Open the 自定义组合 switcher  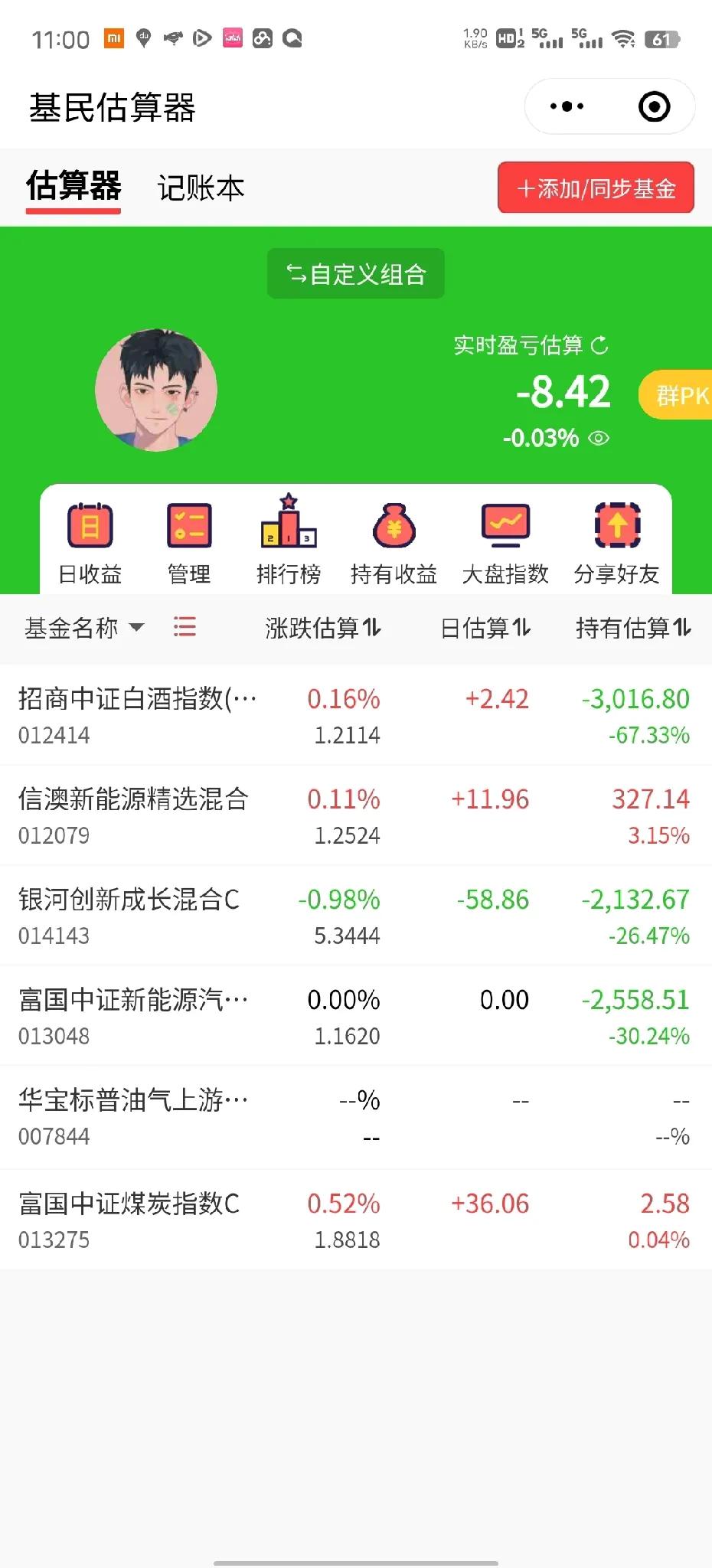(x=356, y=274)
